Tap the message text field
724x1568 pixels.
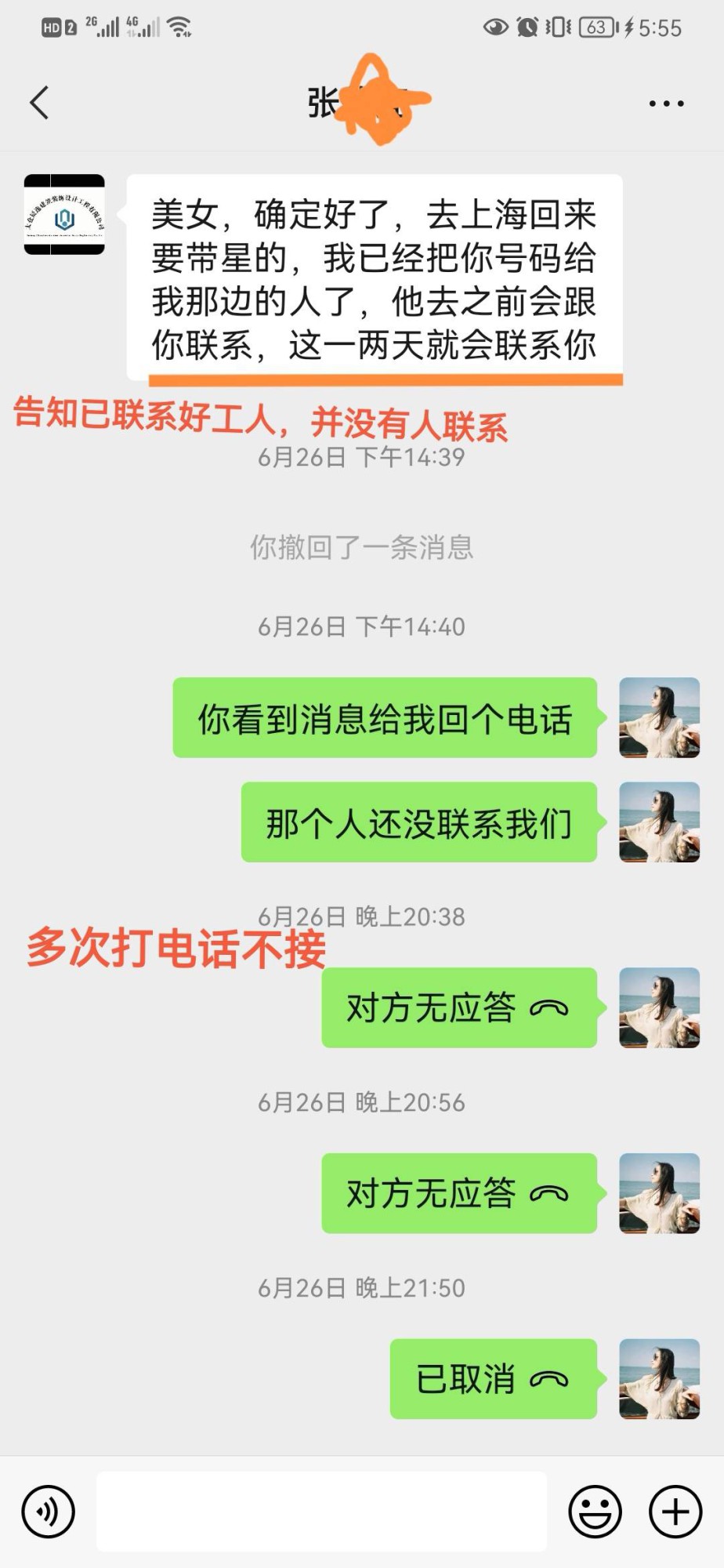tap(321, 1511)
